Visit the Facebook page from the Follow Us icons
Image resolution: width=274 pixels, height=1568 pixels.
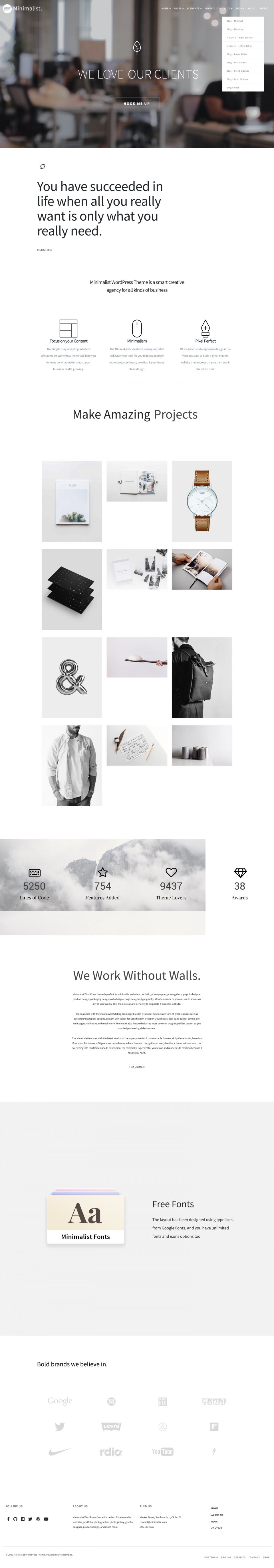coord(9,1519)
